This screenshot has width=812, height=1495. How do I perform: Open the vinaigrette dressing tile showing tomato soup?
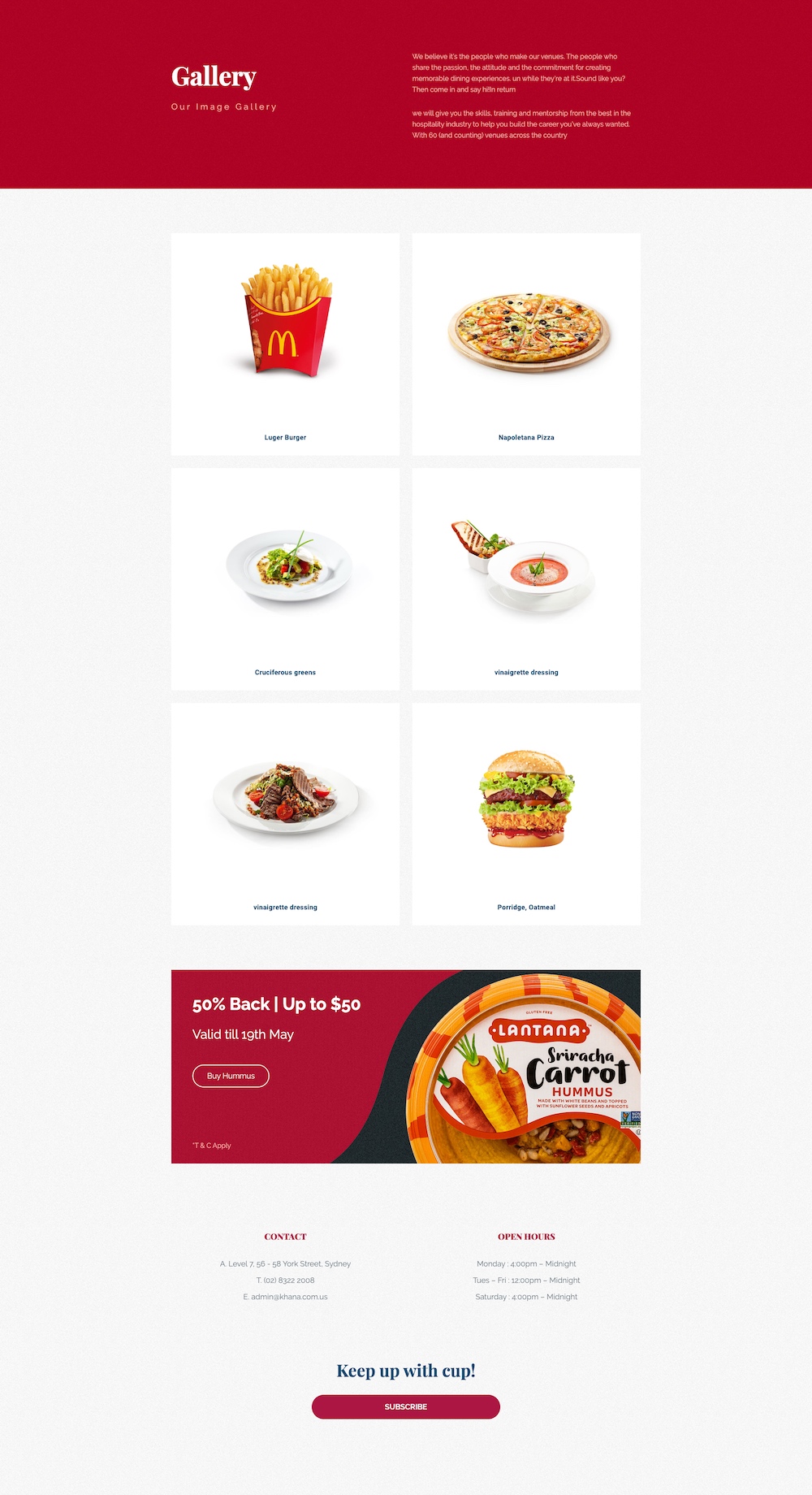526,578
